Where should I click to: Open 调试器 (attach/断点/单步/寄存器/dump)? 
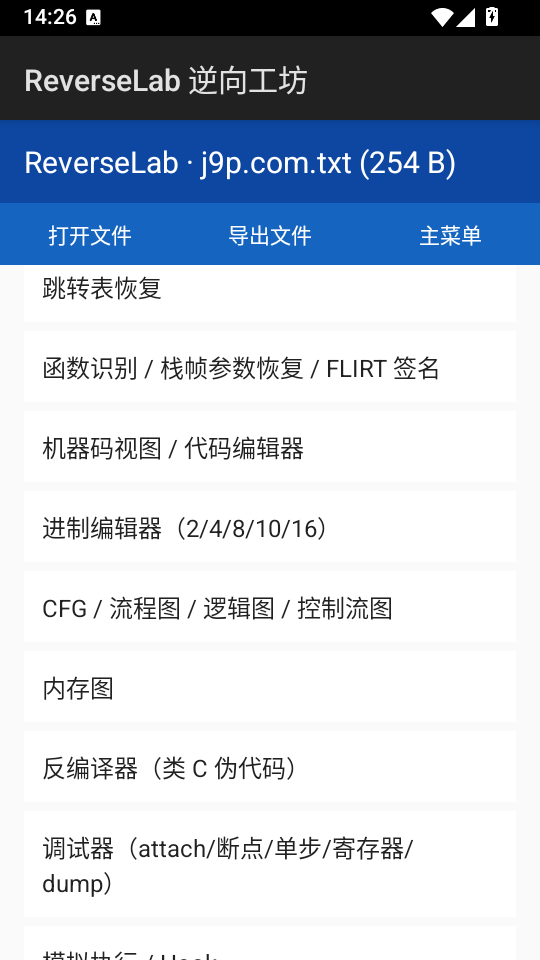270,864
